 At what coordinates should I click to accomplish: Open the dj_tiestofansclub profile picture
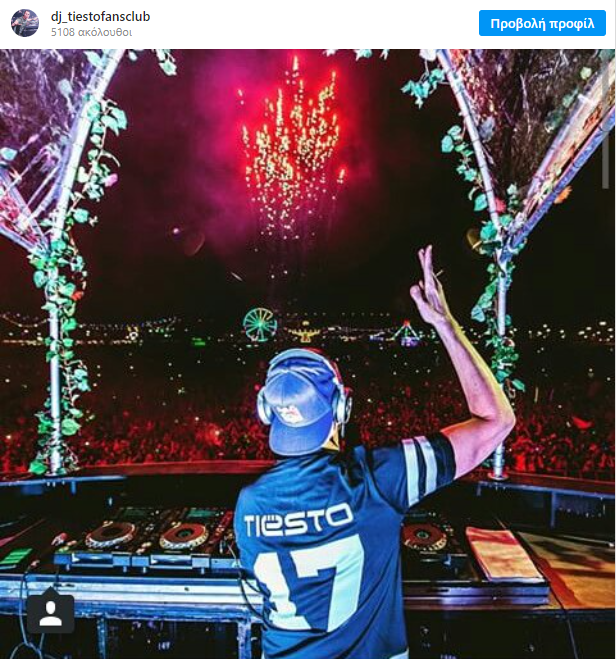25,23
